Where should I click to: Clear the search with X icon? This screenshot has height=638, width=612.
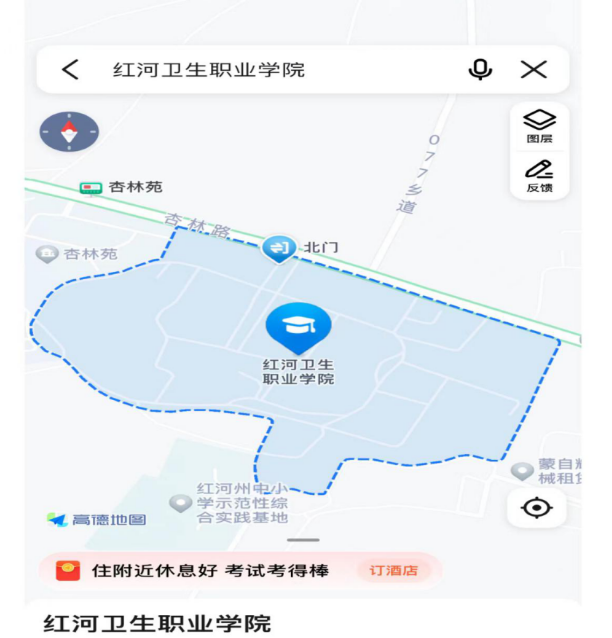point(534,69)
